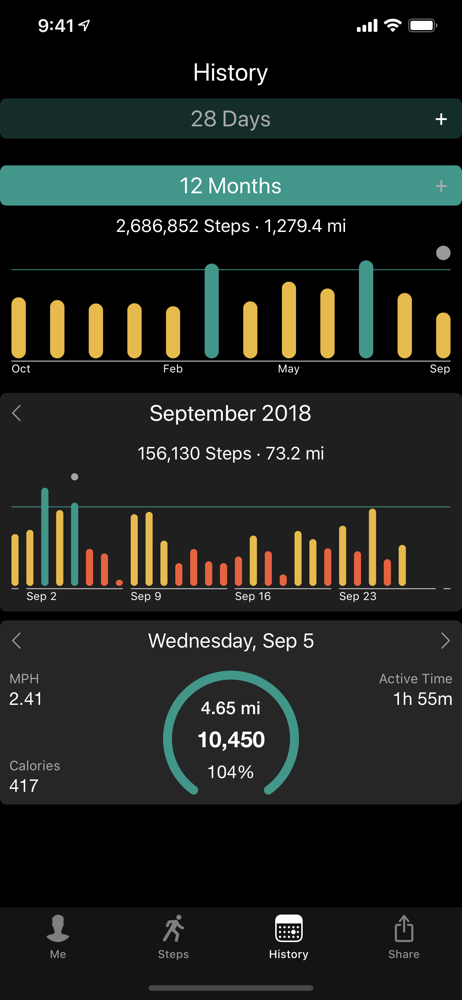Go to the day after Wednesday, Sep 5
This screenshot has height=1000, width=462.
pyautogui.click(x=445, y=641)
